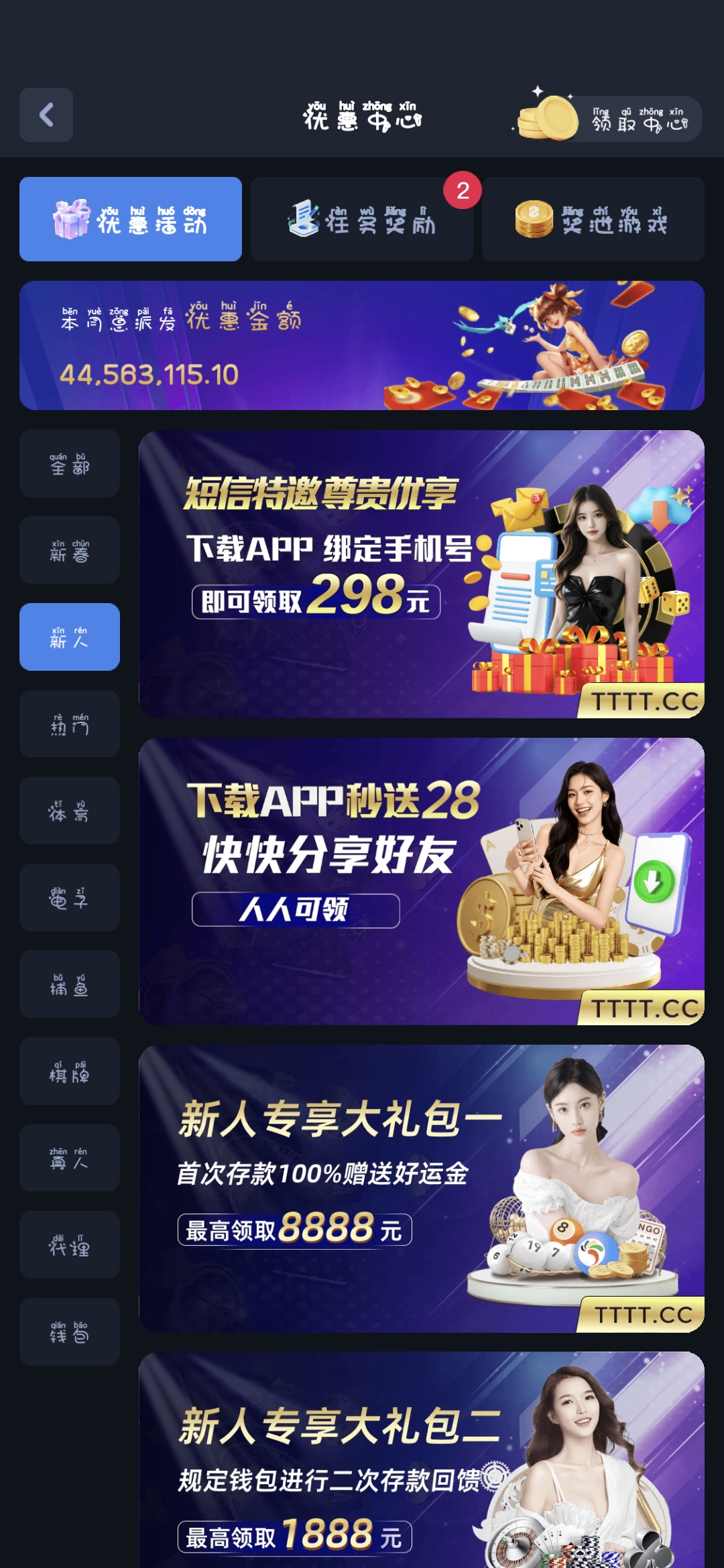Go back using the top-left arrow
This screenshot has width=724, height=1568.
46,115
